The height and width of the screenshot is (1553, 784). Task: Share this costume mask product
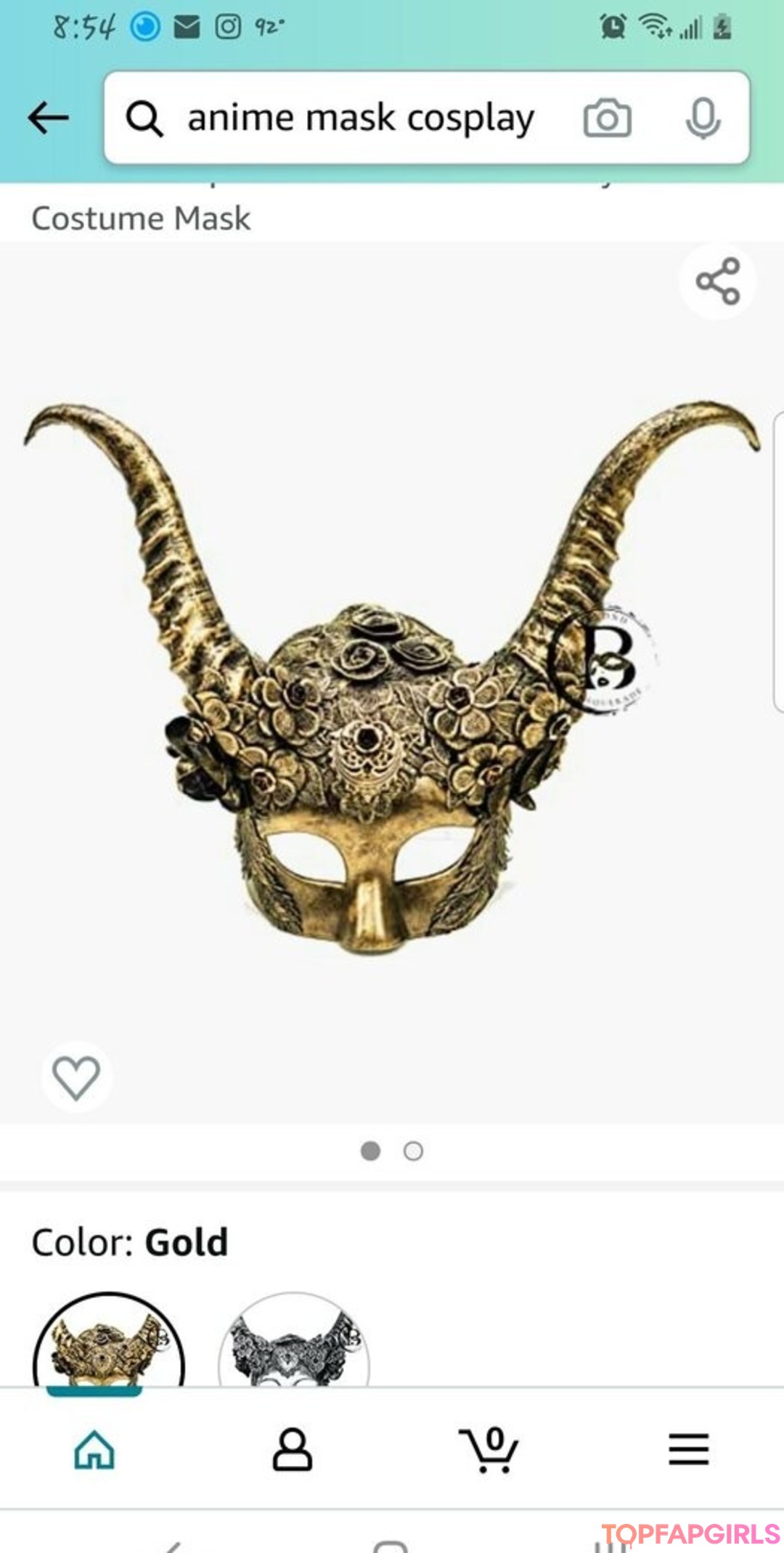[x=717, y=281]
